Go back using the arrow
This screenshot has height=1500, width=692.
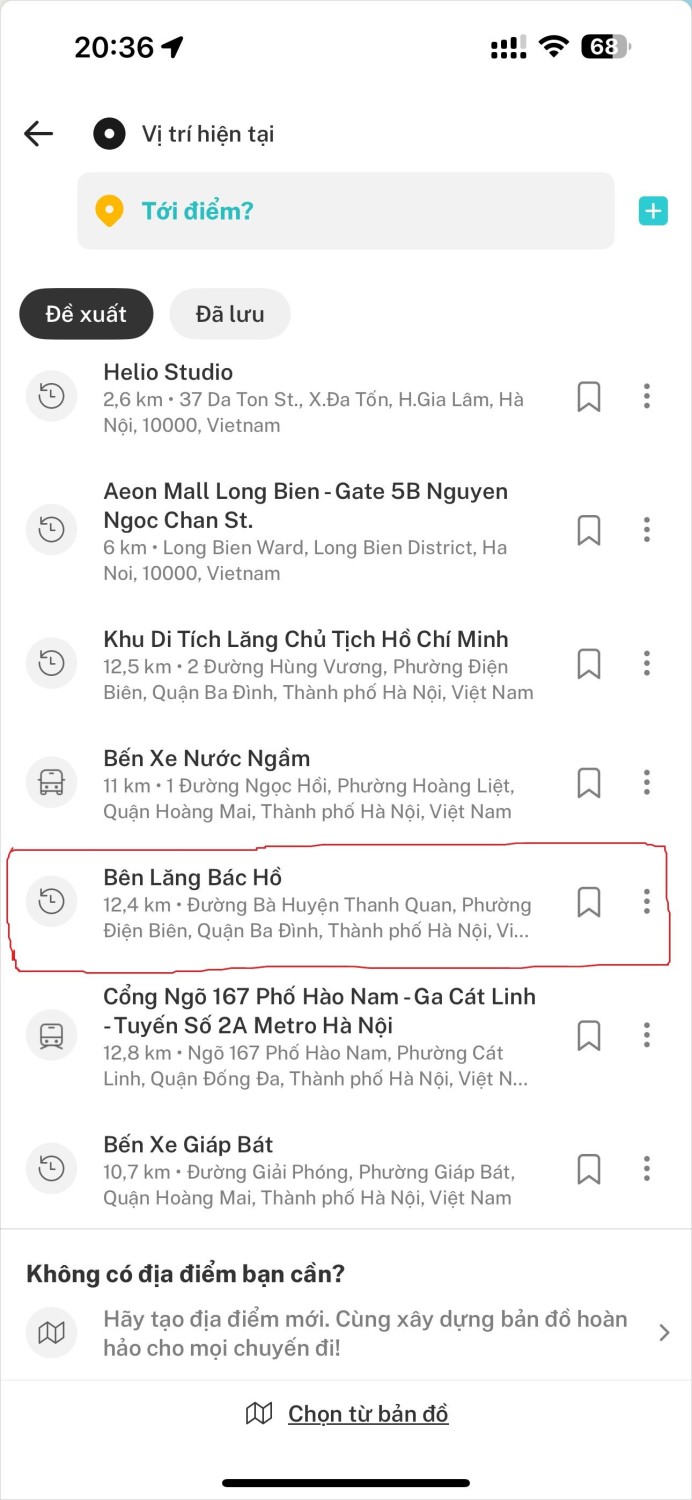pyautogui.click(x=38, y=134)
